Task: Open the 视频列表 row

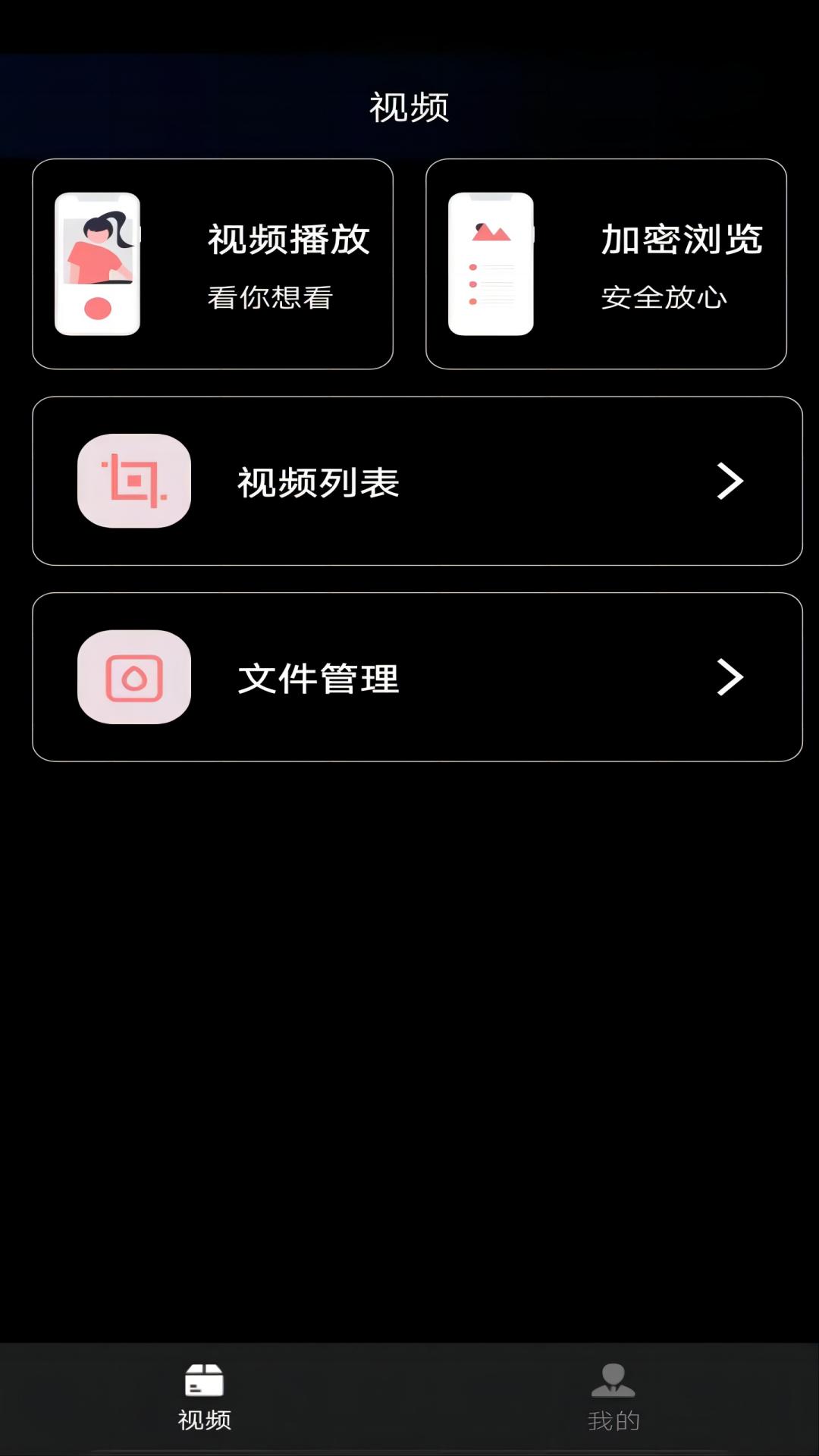Action: [417, 481]
